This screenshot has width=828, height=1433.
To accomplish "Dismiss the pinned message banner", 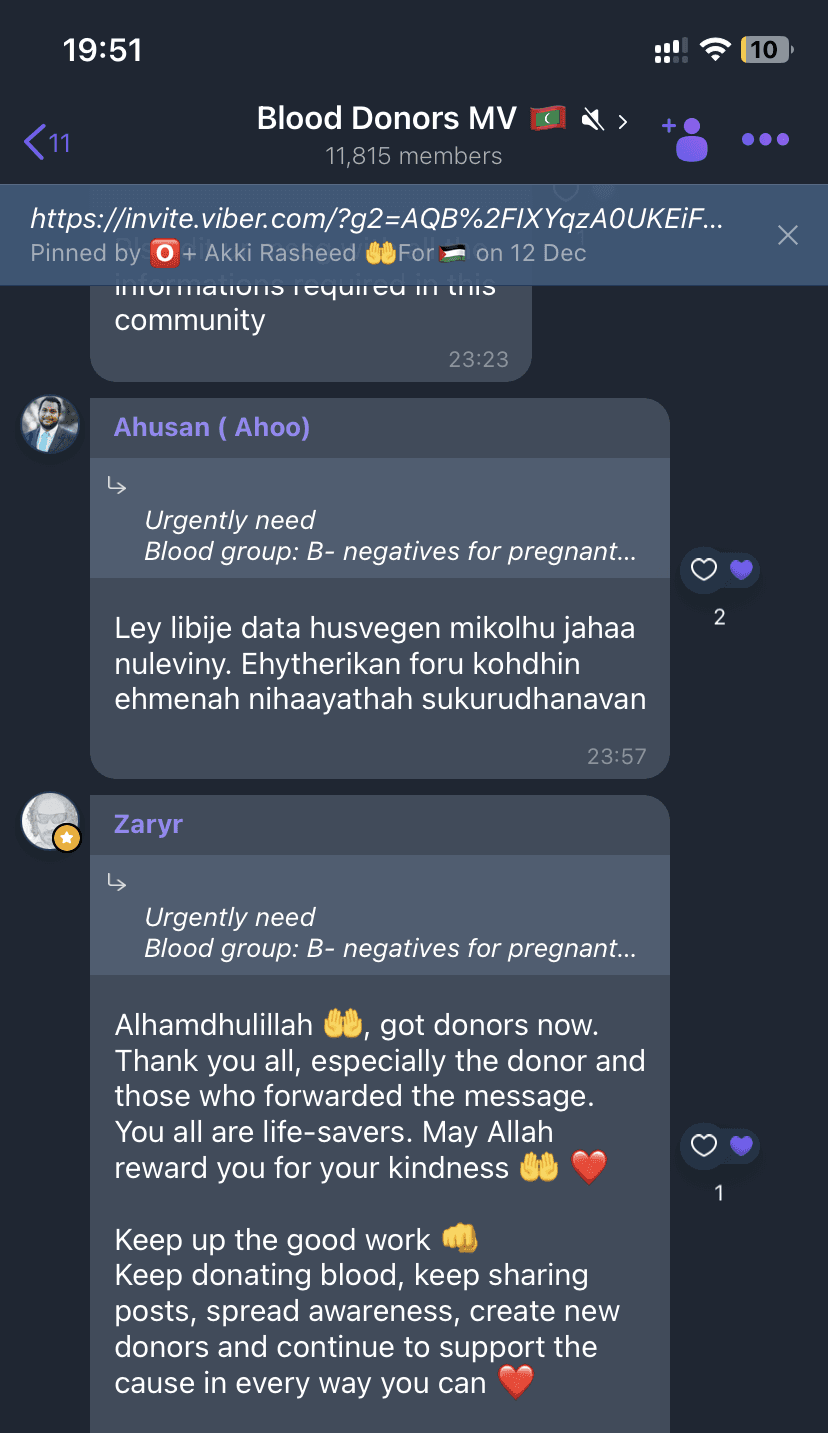I will click(788, 235).
